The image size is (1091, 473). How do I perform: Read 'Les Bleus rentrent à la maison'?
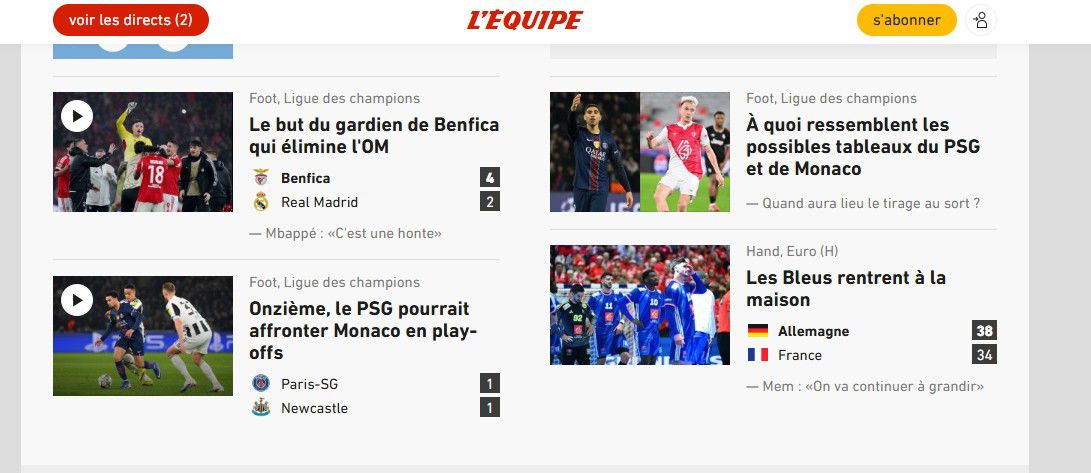(845, 288)
